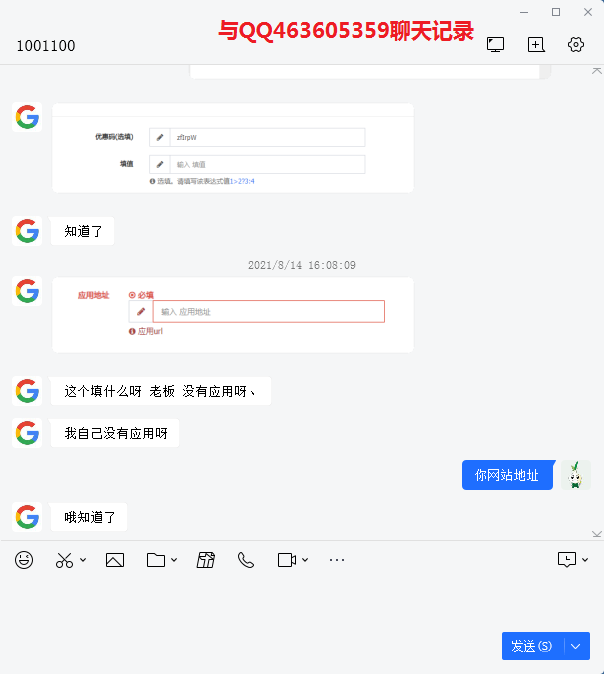
Task: Start screen sharing from the top bar
Action: [x=495, y=45]
